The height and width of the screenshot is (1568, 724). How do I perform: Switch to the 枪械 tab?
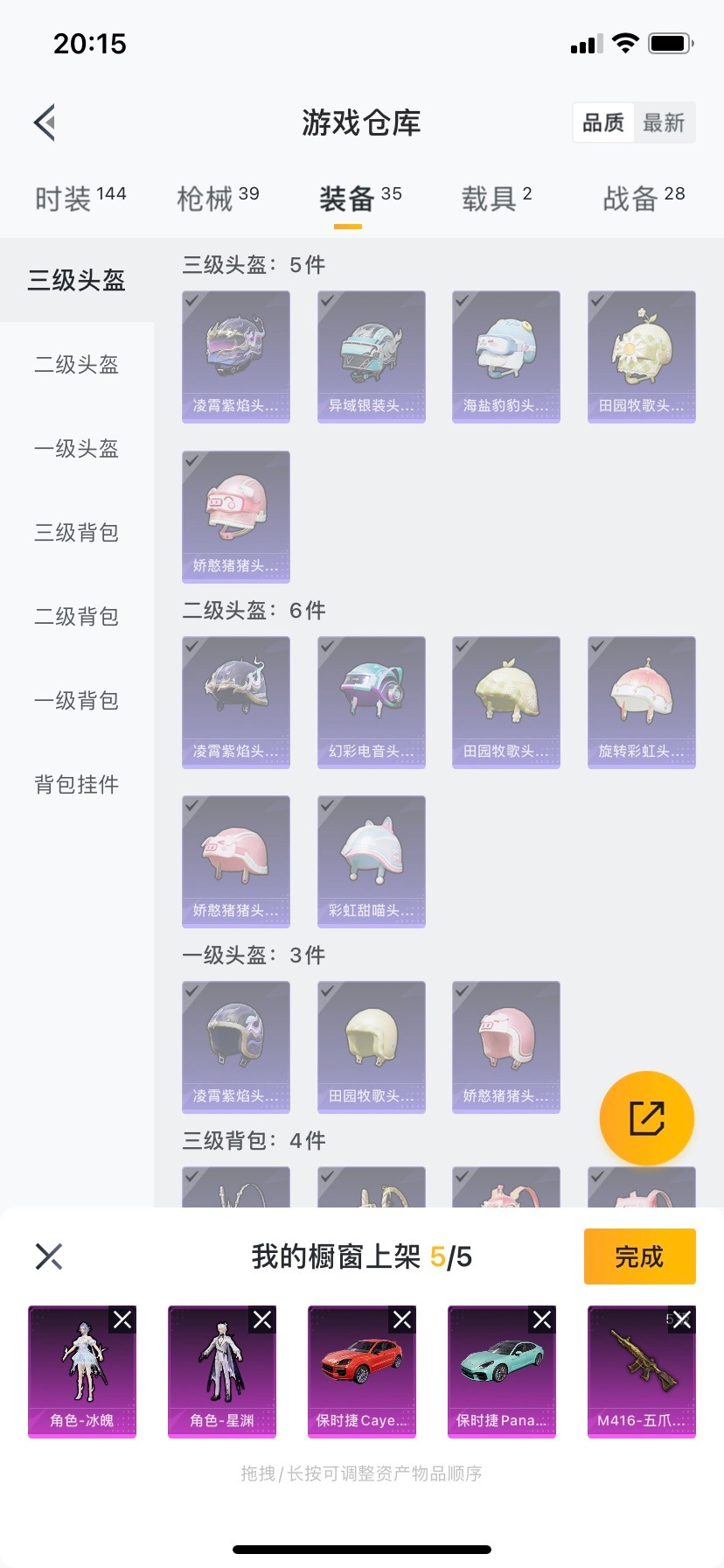click(218, 198)
